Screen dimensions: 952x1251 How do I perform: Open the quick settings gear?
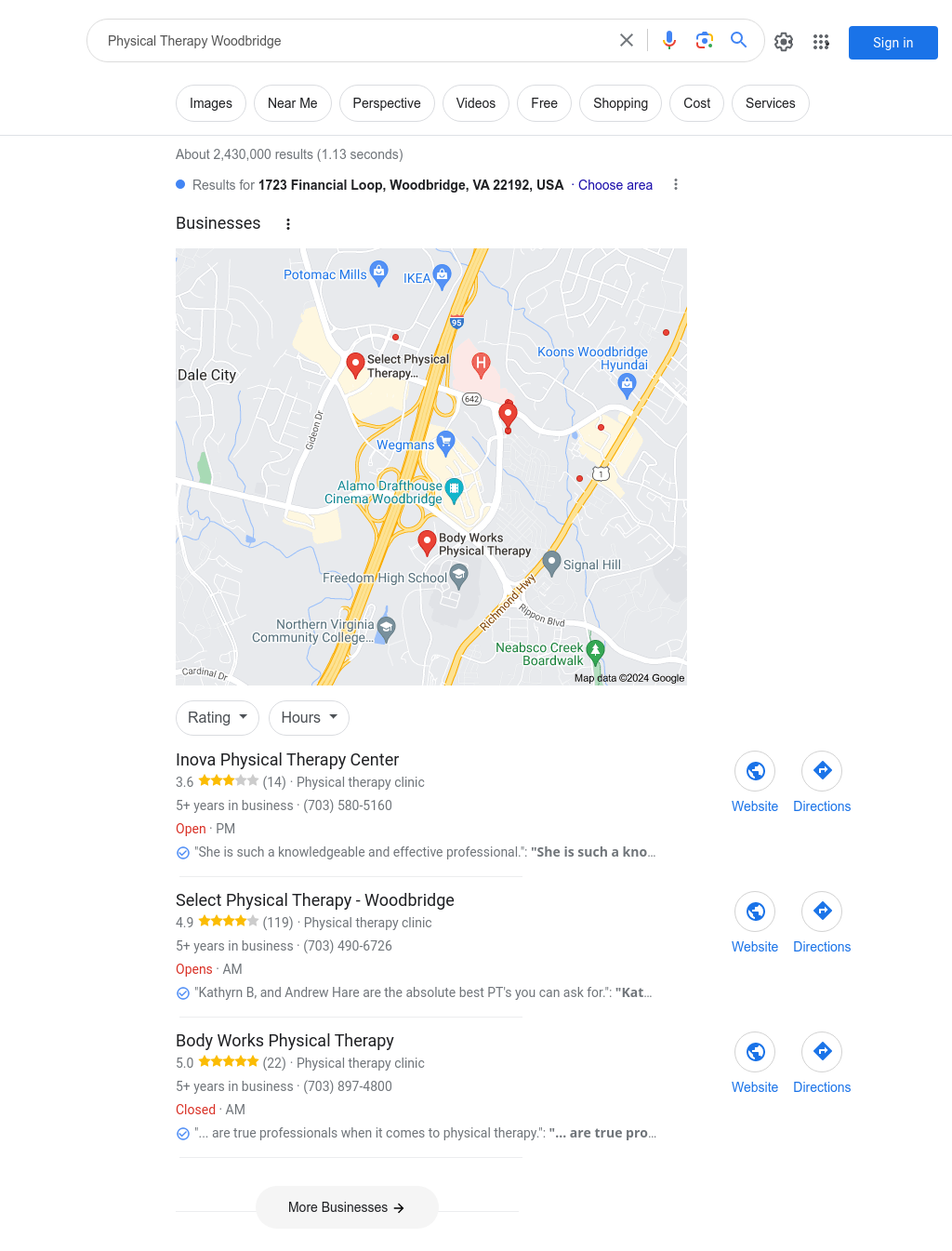click(784, 42)
